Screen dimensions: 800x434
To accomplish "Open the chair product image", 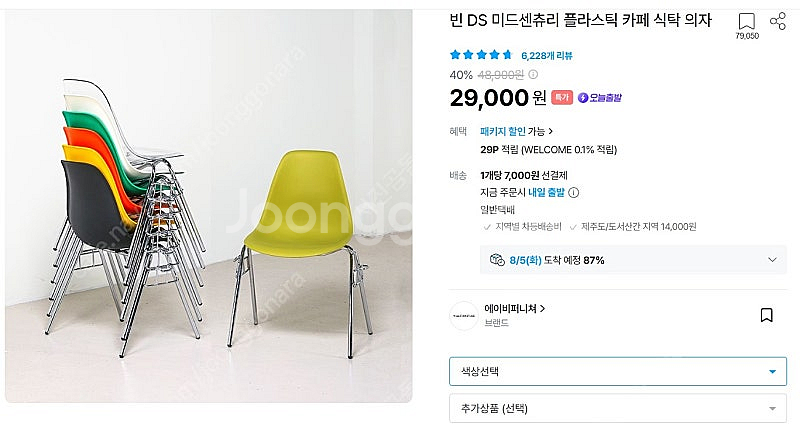I will pos(209,206).
